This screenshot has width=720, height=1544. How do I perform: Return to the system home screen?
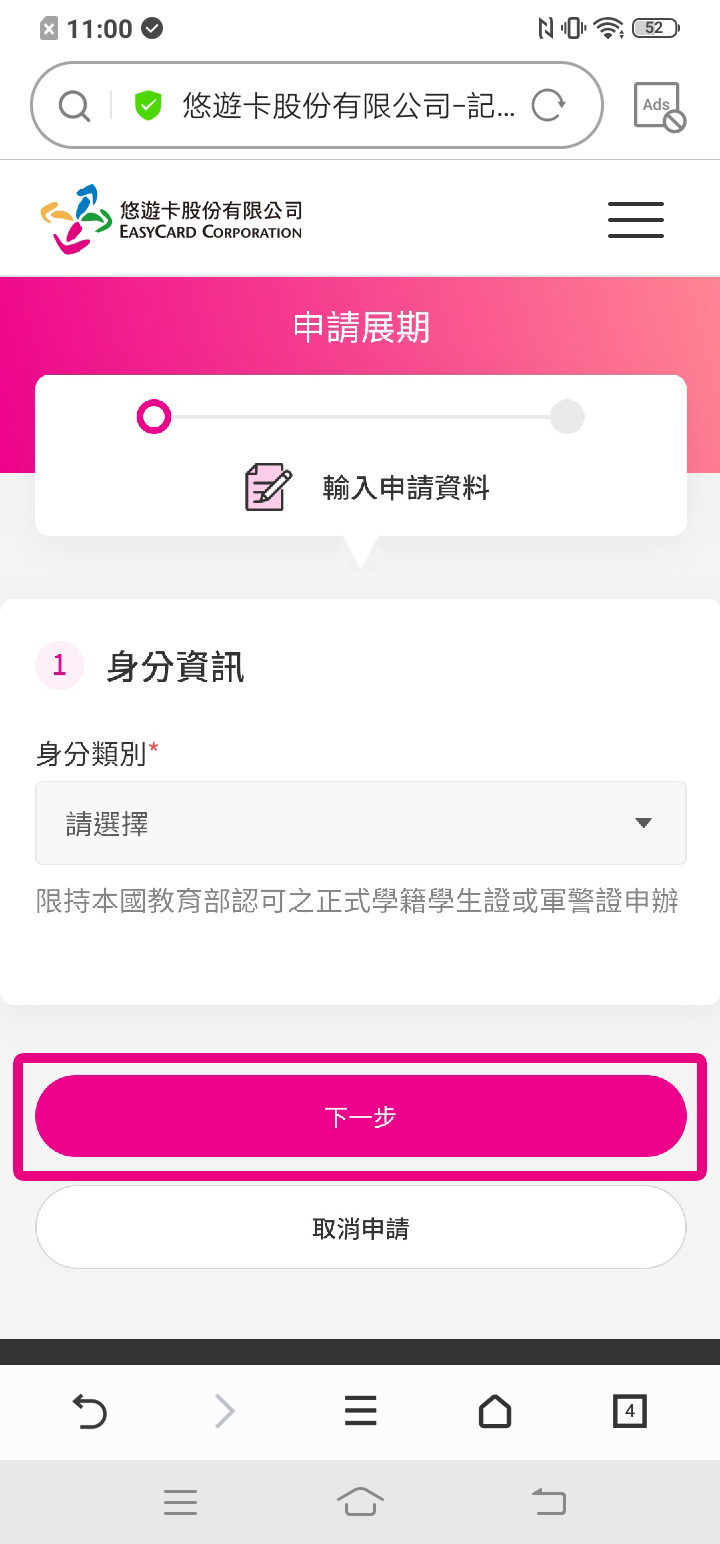click(x=360, y=1502)
